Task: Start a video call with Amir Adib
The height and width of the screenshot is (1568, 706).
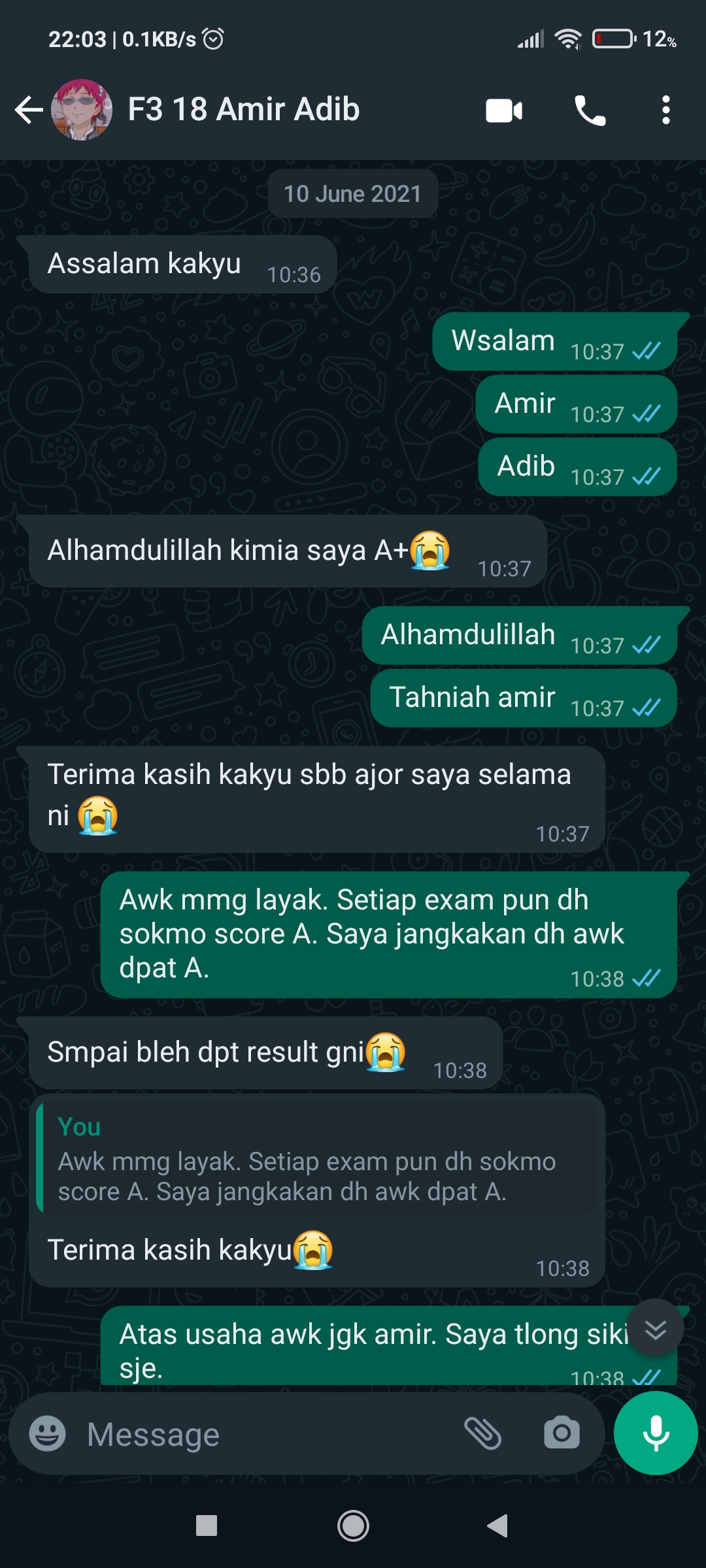Action: (504, 110)
